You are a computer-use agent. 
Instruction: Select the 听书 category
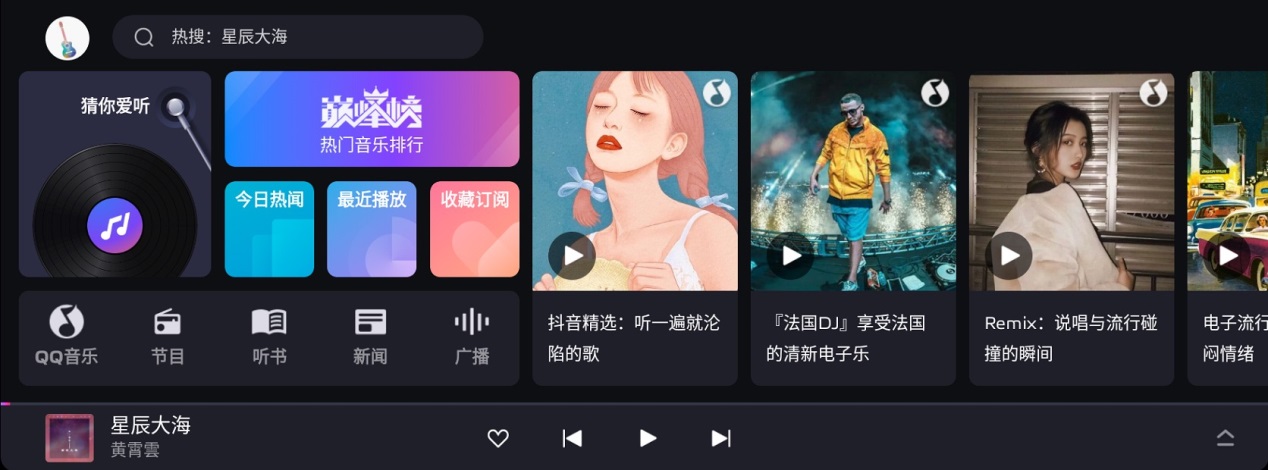269,337
